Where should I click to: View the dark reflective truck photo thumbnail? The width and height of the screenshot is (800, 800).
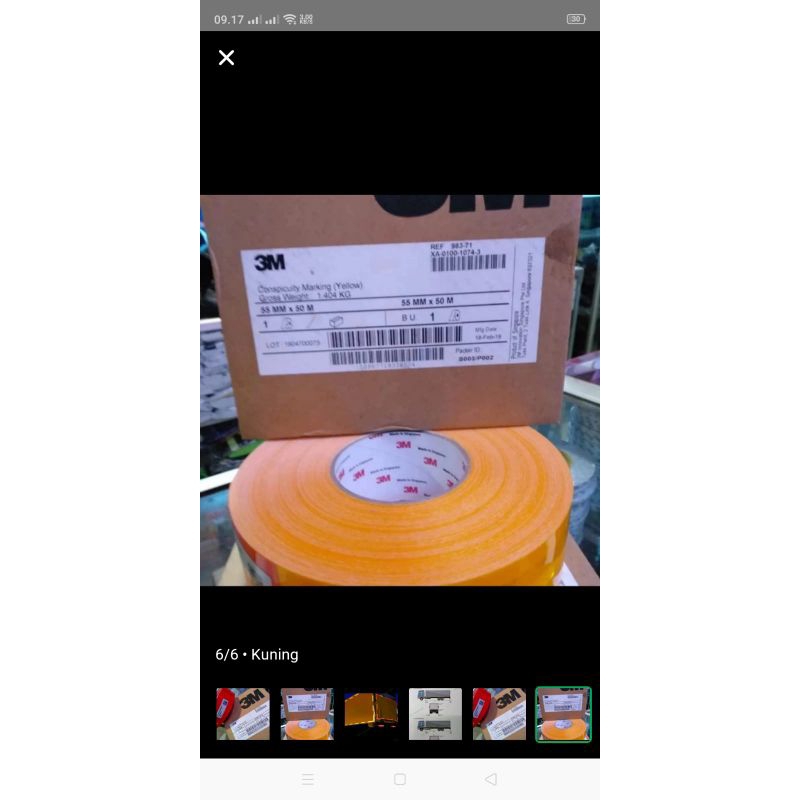point(371,714)
